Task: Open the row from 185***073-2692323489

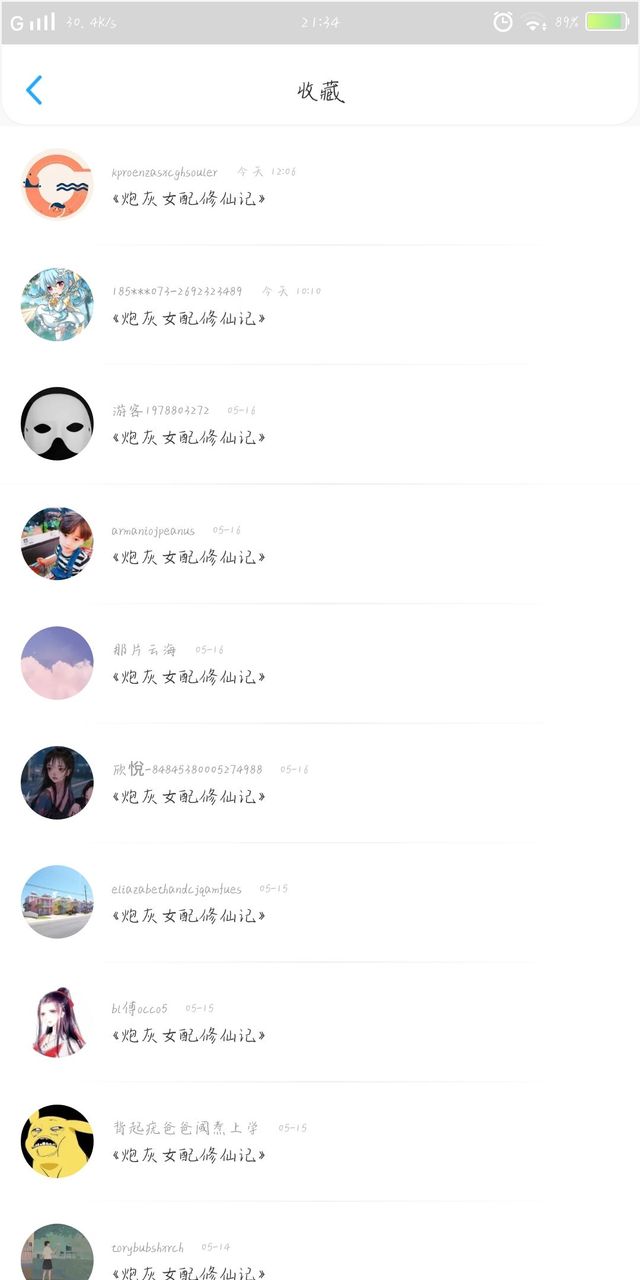Action: click(320, 305)
